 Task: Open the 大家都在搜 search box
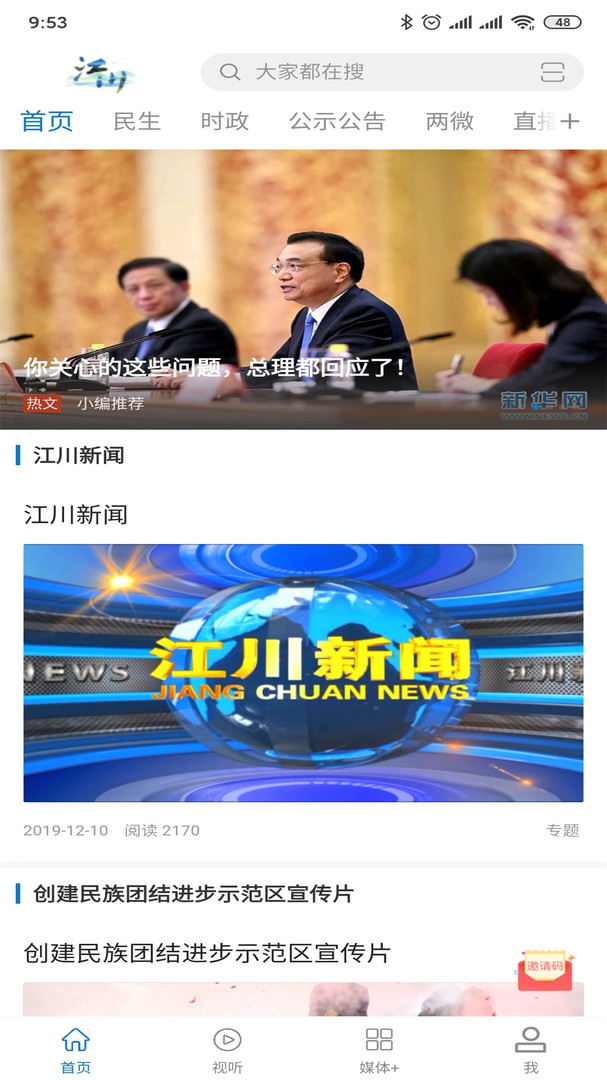[370, 72]
